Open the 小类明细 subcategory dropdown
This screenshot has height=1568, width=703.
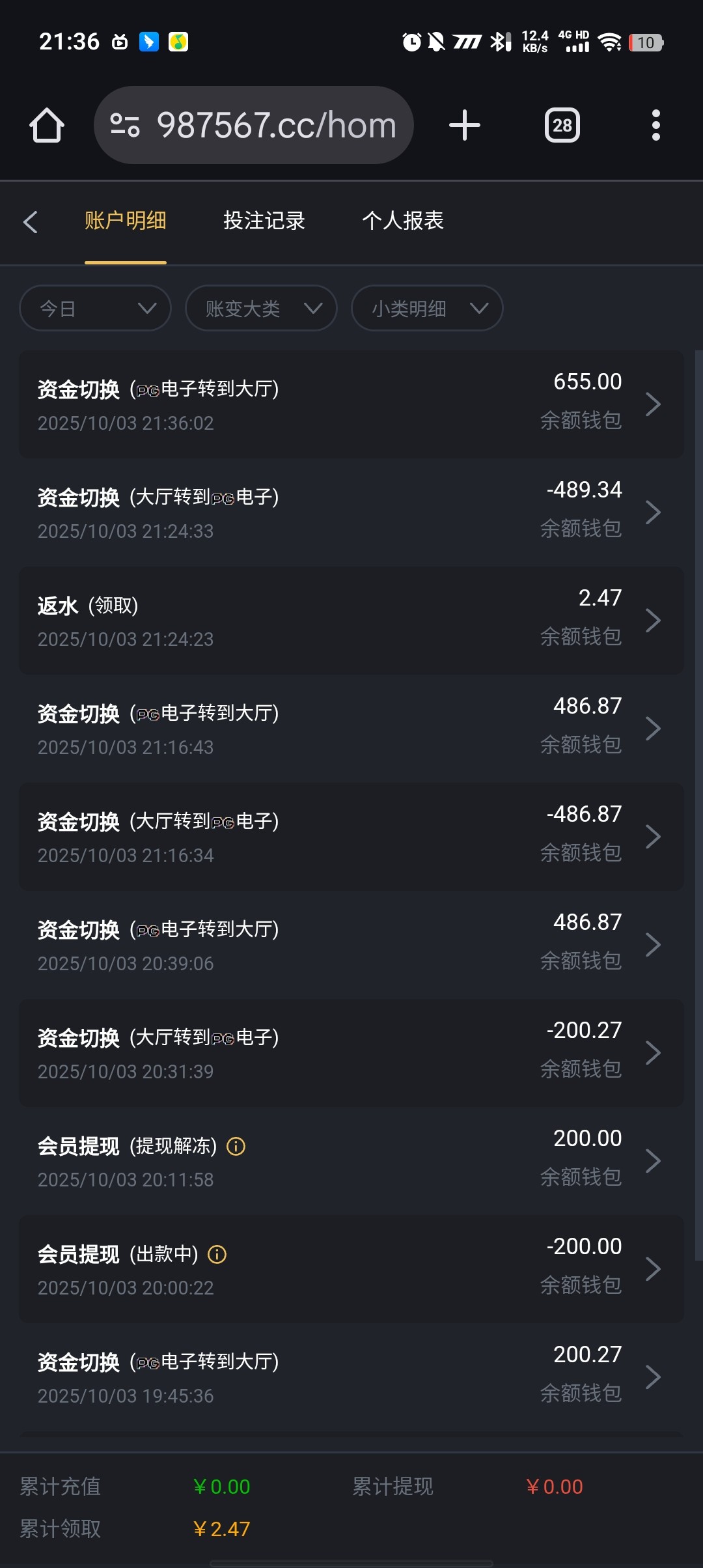[426, 308]
